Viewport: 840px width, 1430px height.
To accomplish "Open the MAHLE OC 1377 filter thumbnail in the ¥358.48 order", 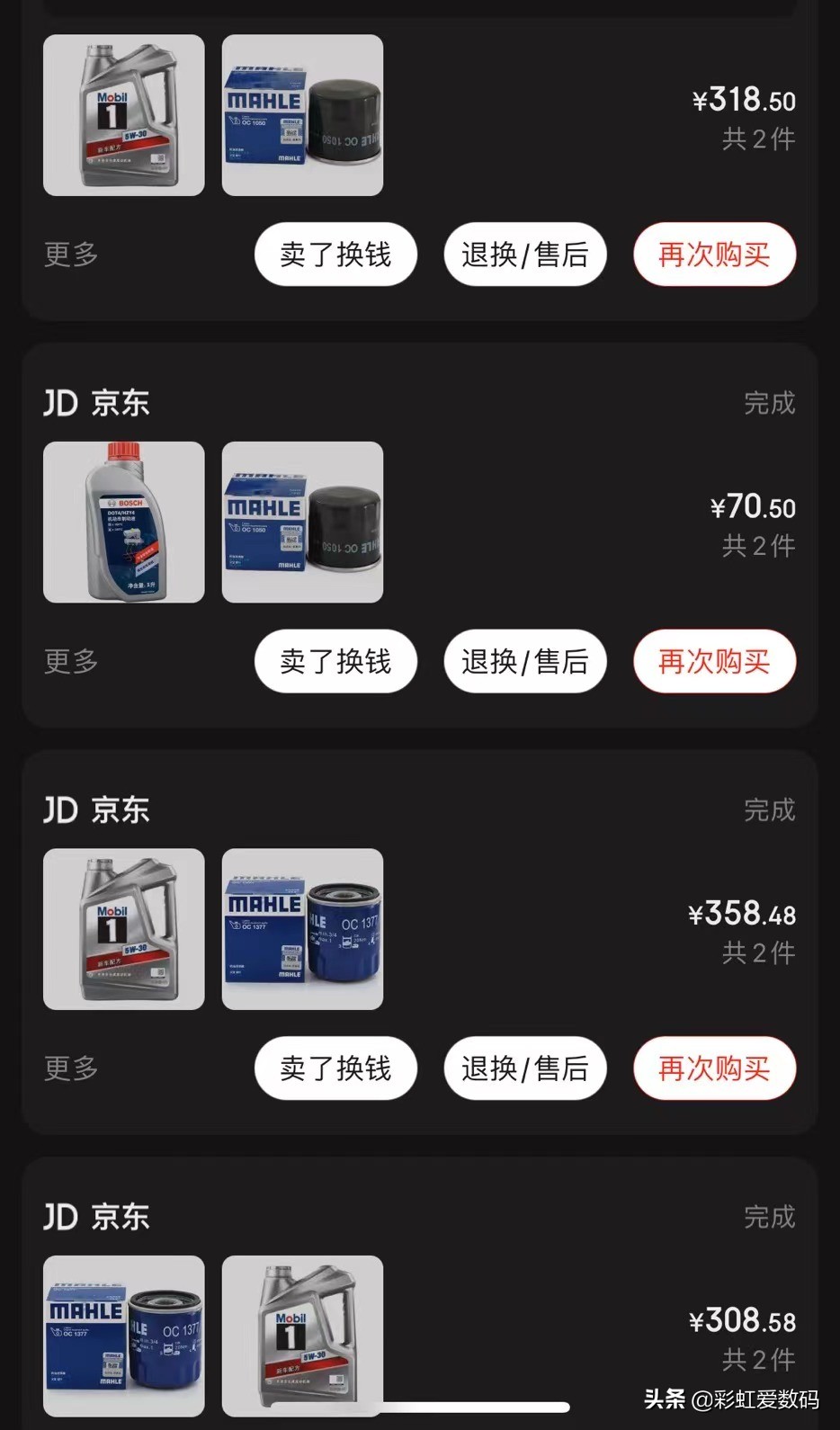I will (302, 929).
